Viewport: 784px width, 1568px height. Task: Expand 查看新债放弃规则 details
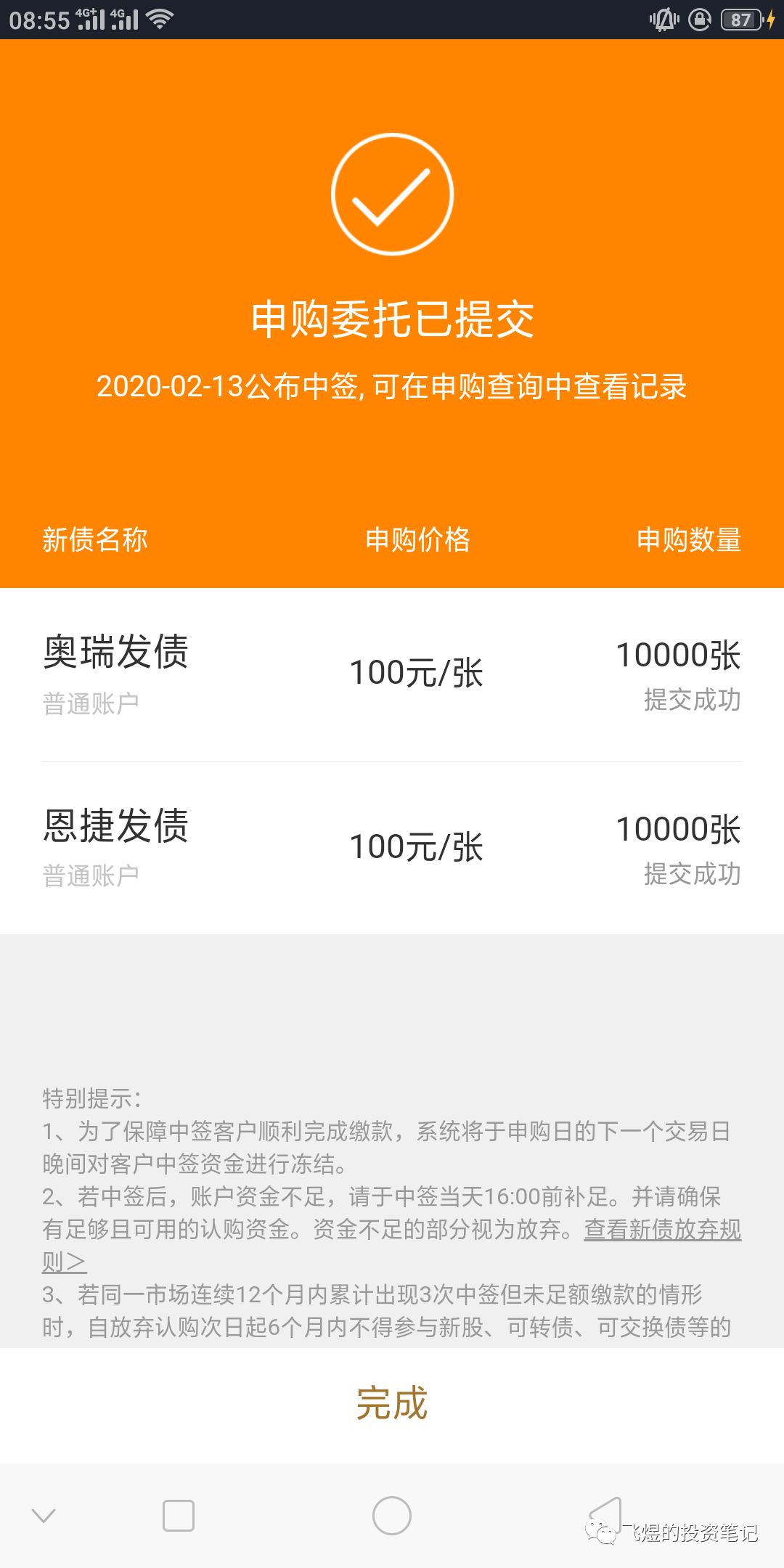point(661,1230)
